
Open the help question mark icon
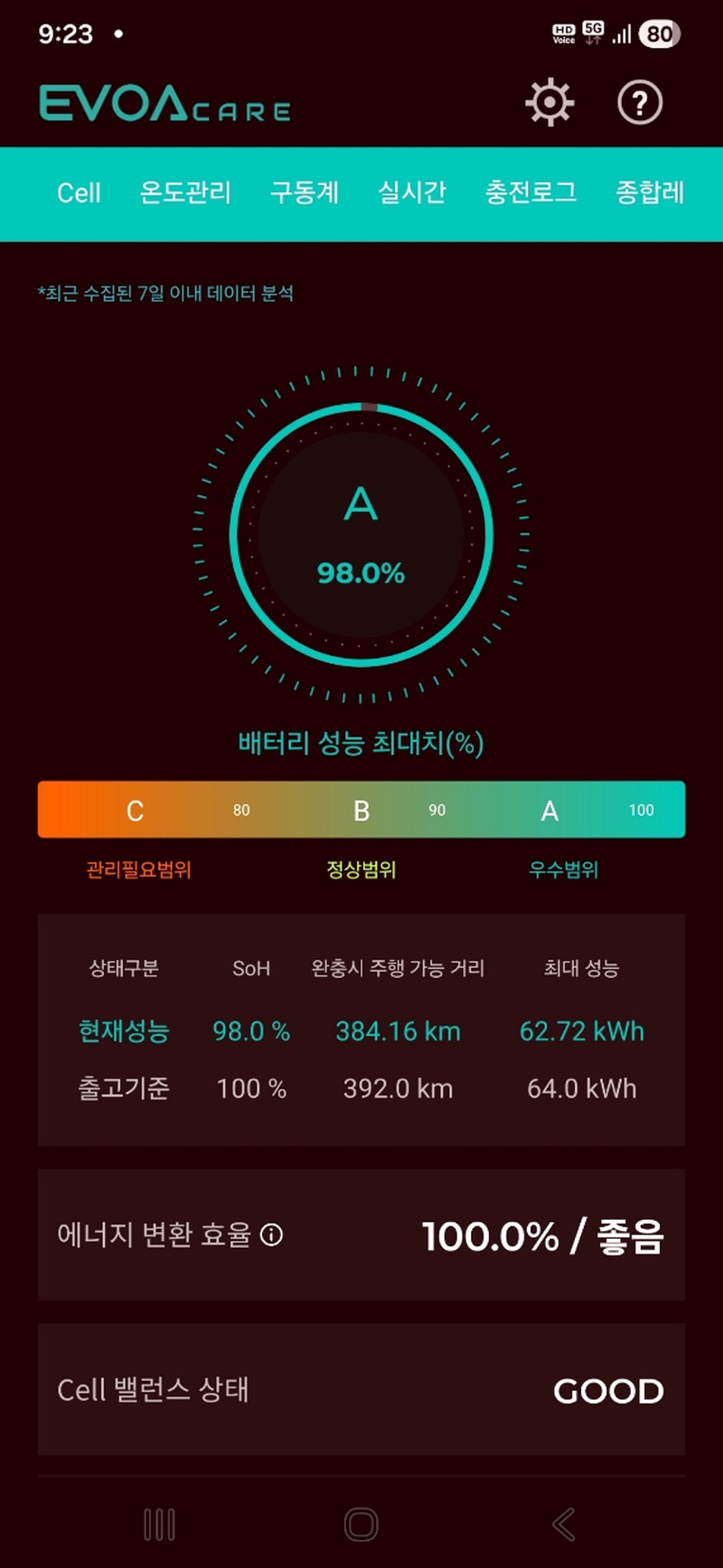(x=640, y=103)
